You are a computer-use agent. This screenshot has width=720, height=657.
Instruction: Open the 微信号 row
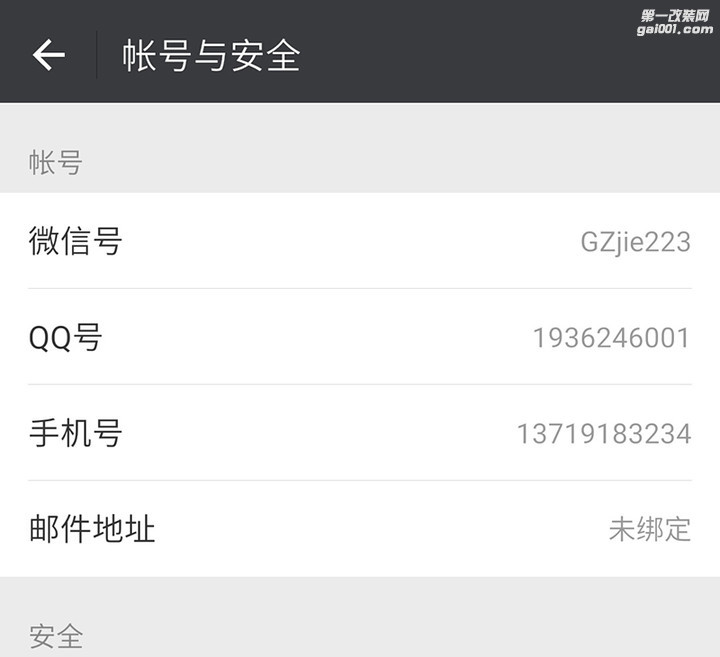coord(360,241)
